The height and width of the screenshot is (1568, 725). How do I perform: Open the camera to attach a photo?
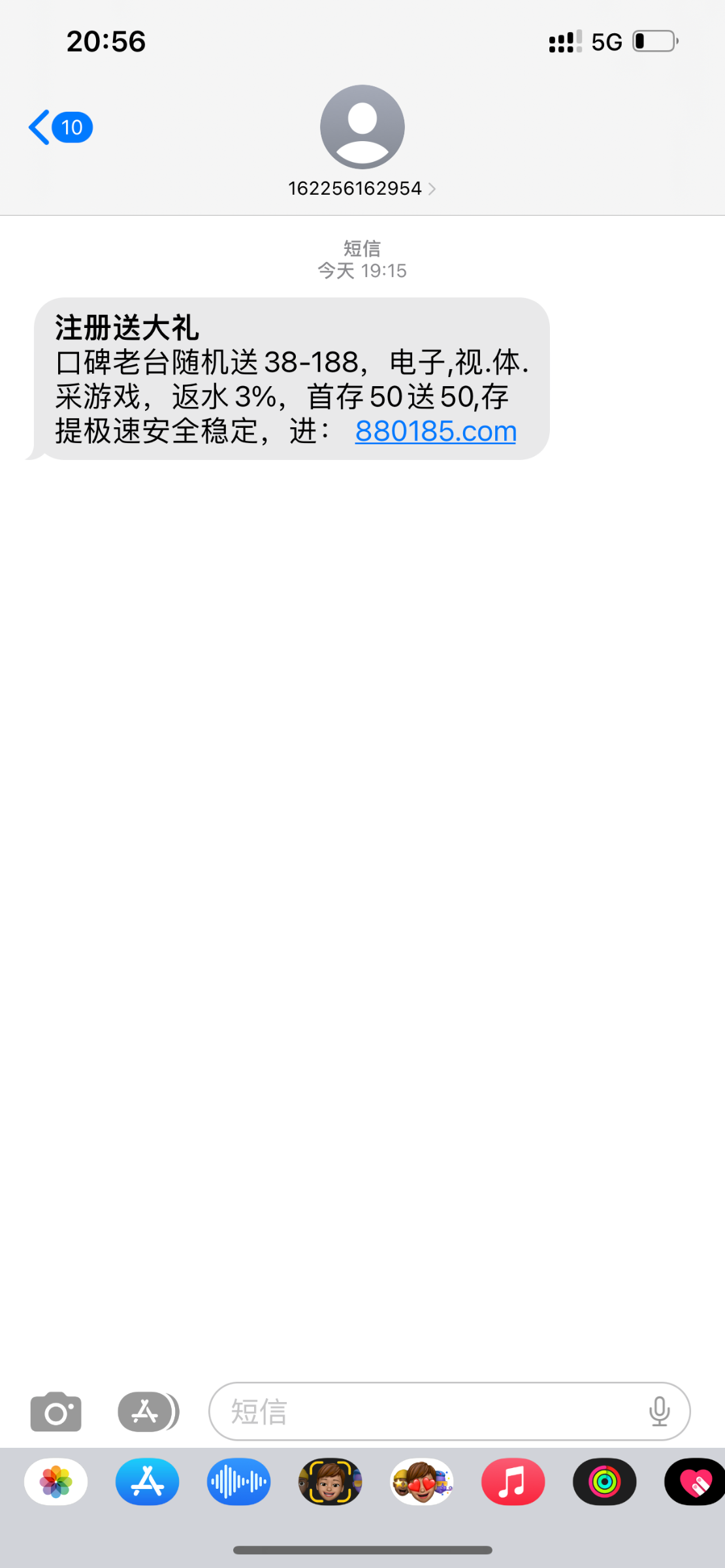[x=56, y=1411]
